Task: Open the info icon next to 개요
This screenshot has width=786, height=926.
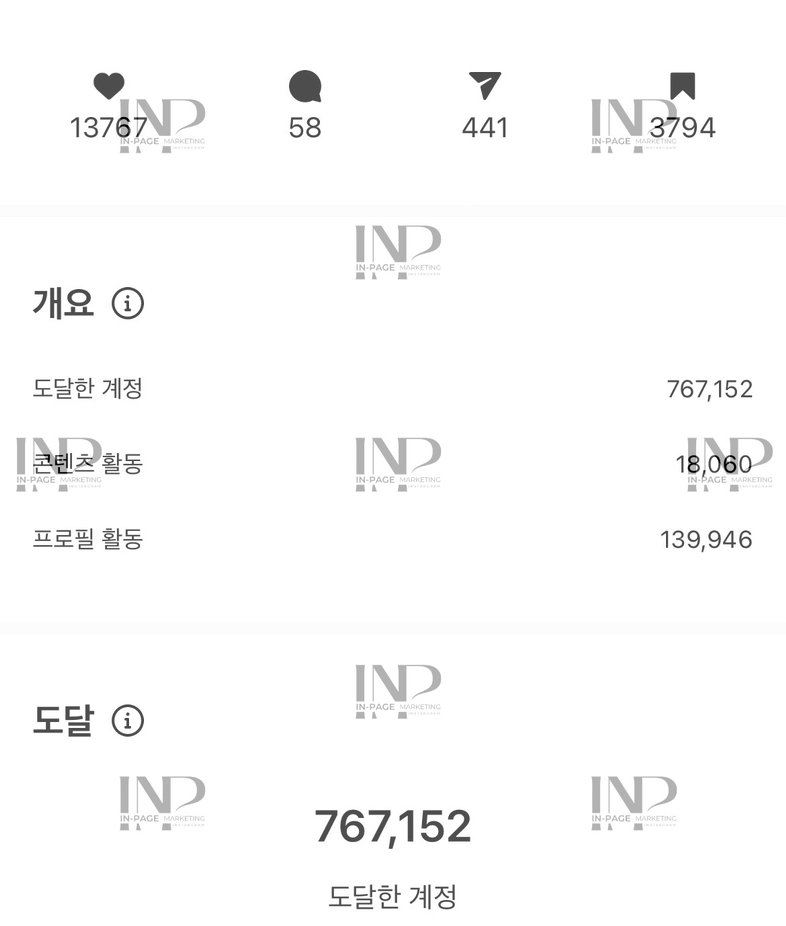Action: [x=127, y=303]
